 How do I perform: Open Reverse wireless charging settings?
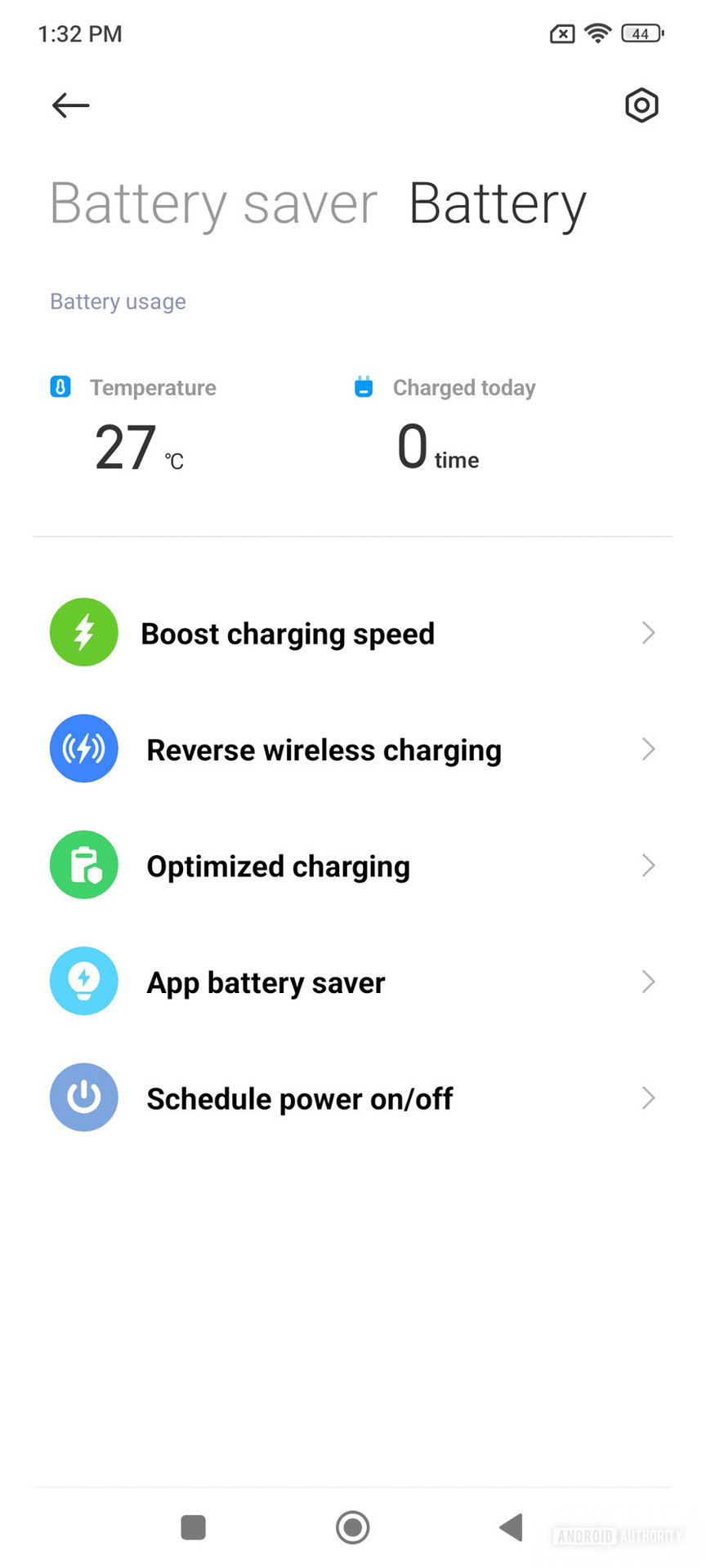pos(352,749)
